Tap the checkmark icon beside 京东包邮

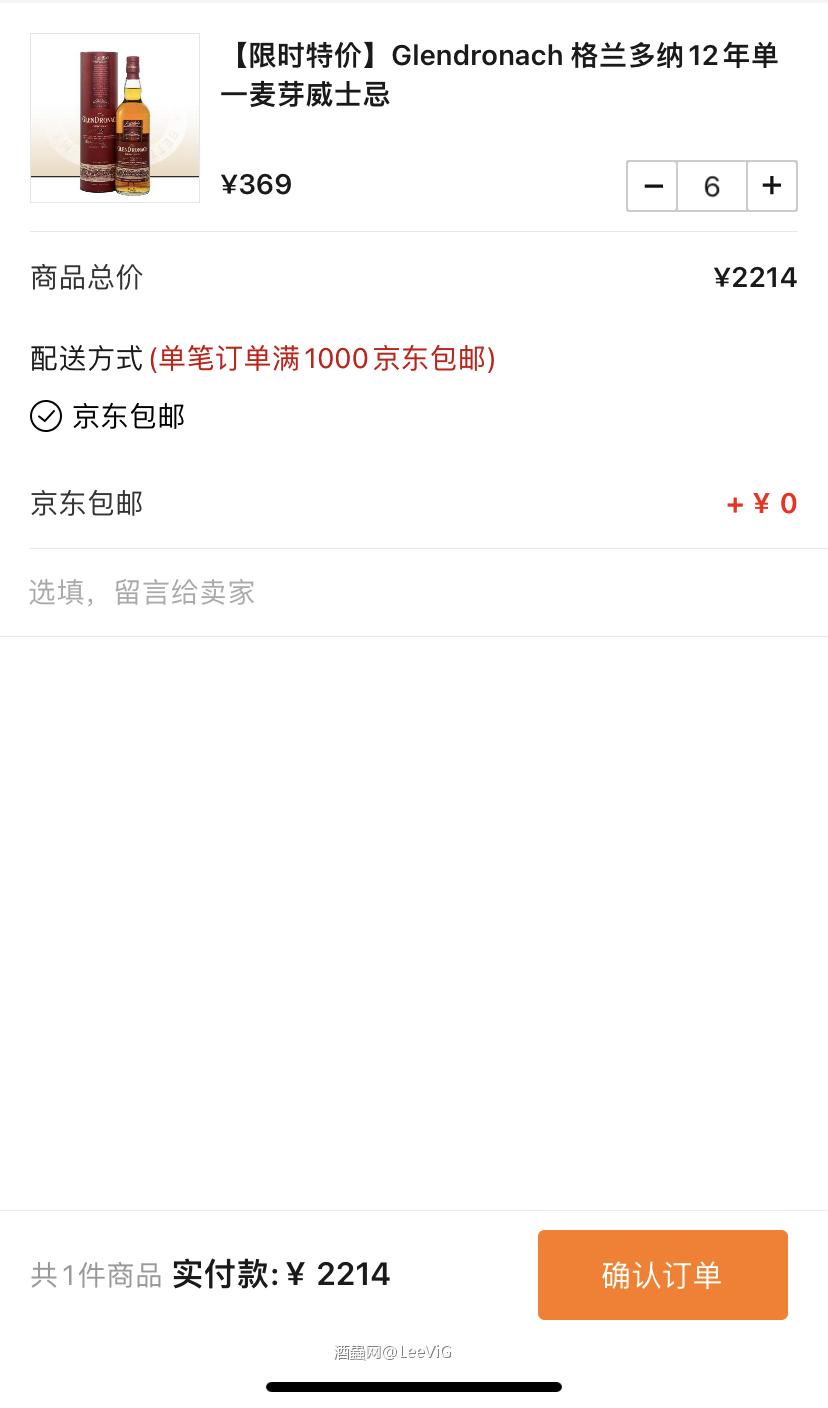(46, 416)
